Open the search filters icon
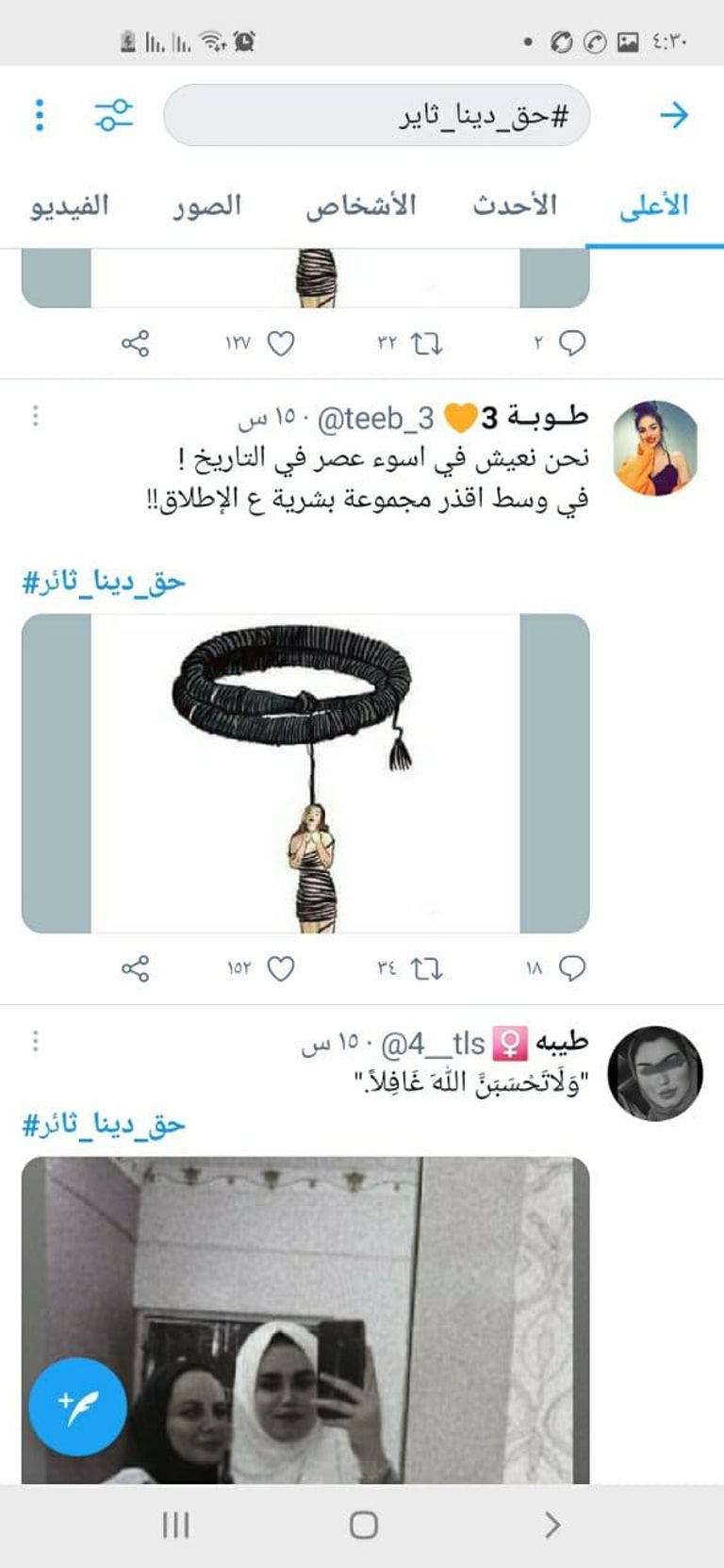Viewport: 724px width, 1568px height. coord(112,113)
